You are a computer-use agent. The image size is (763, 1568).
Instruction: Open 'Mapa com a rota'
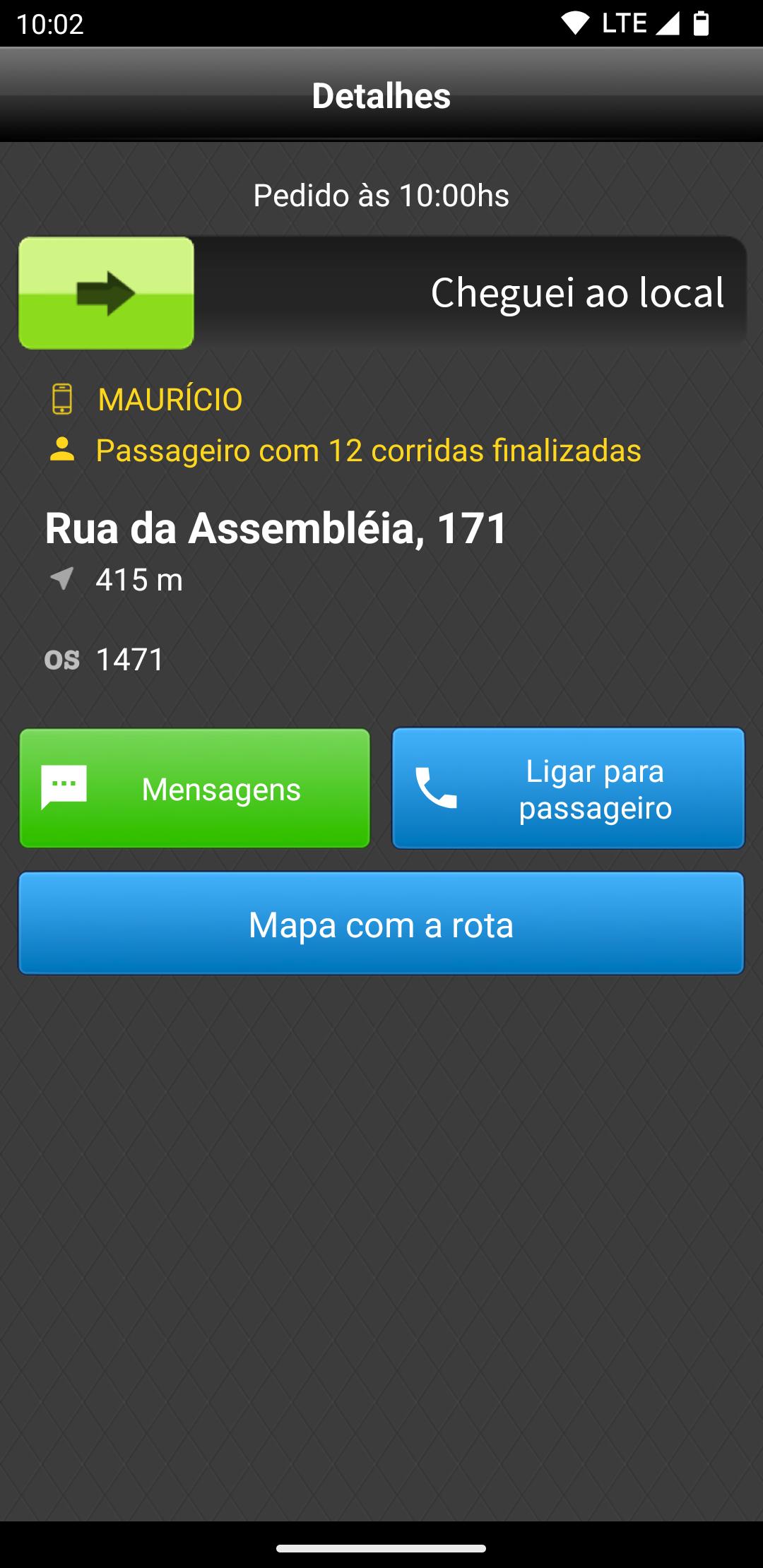(381, 924)
